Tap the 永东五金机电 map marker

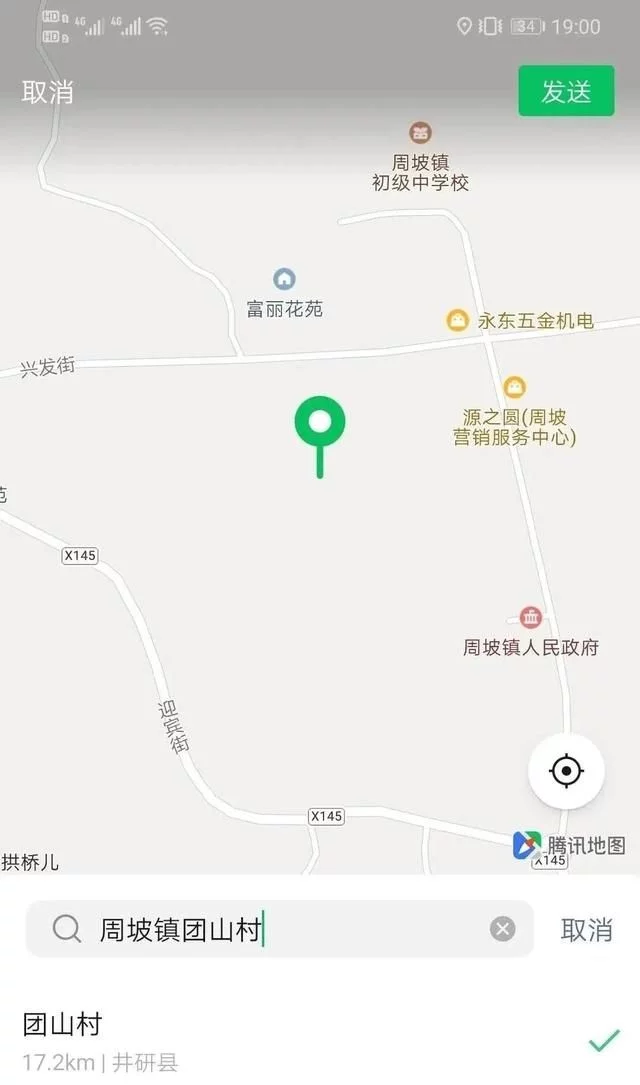(457, 321)
